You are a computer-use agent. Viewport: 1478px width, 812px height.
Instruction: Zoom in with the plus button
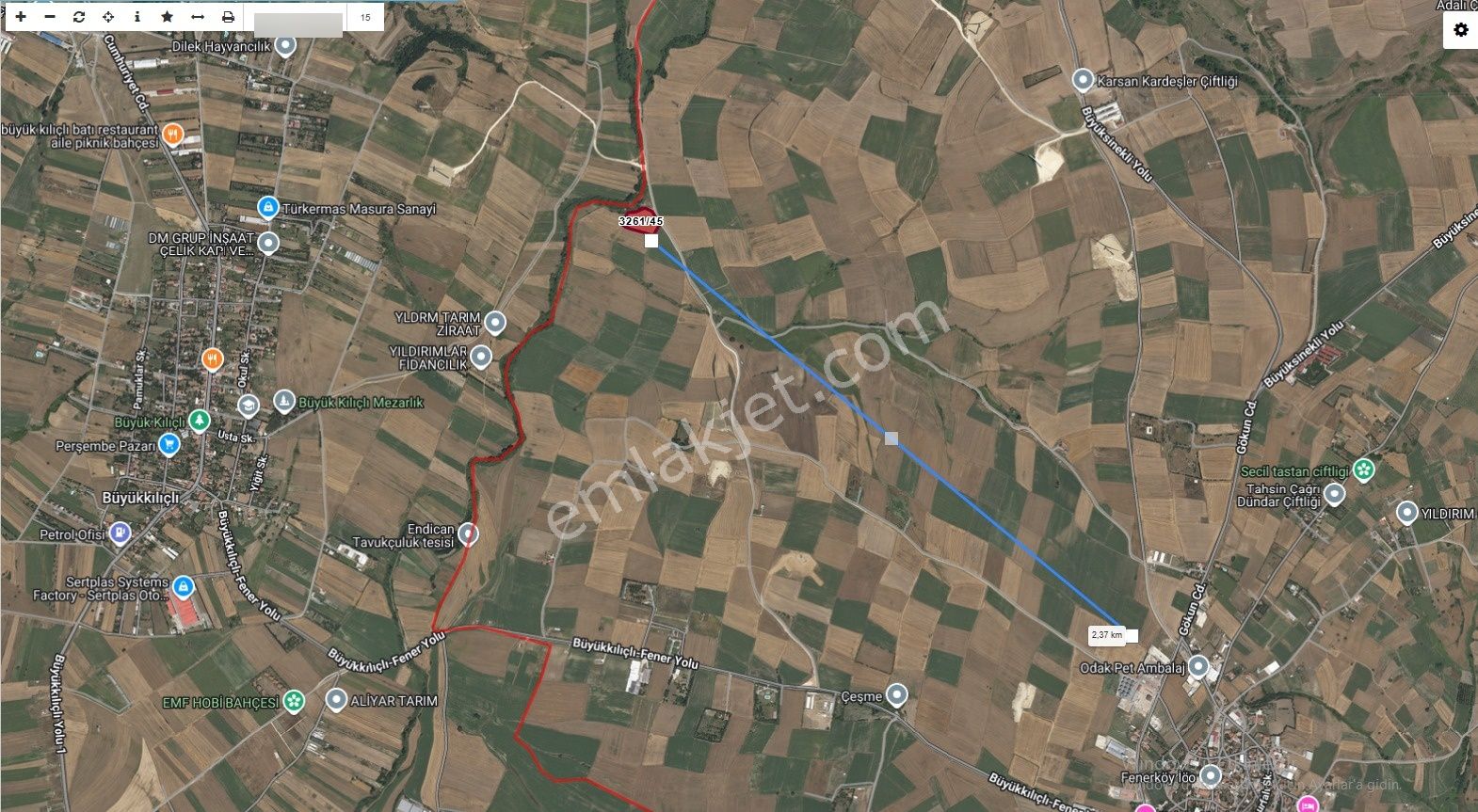pos(21,17)
